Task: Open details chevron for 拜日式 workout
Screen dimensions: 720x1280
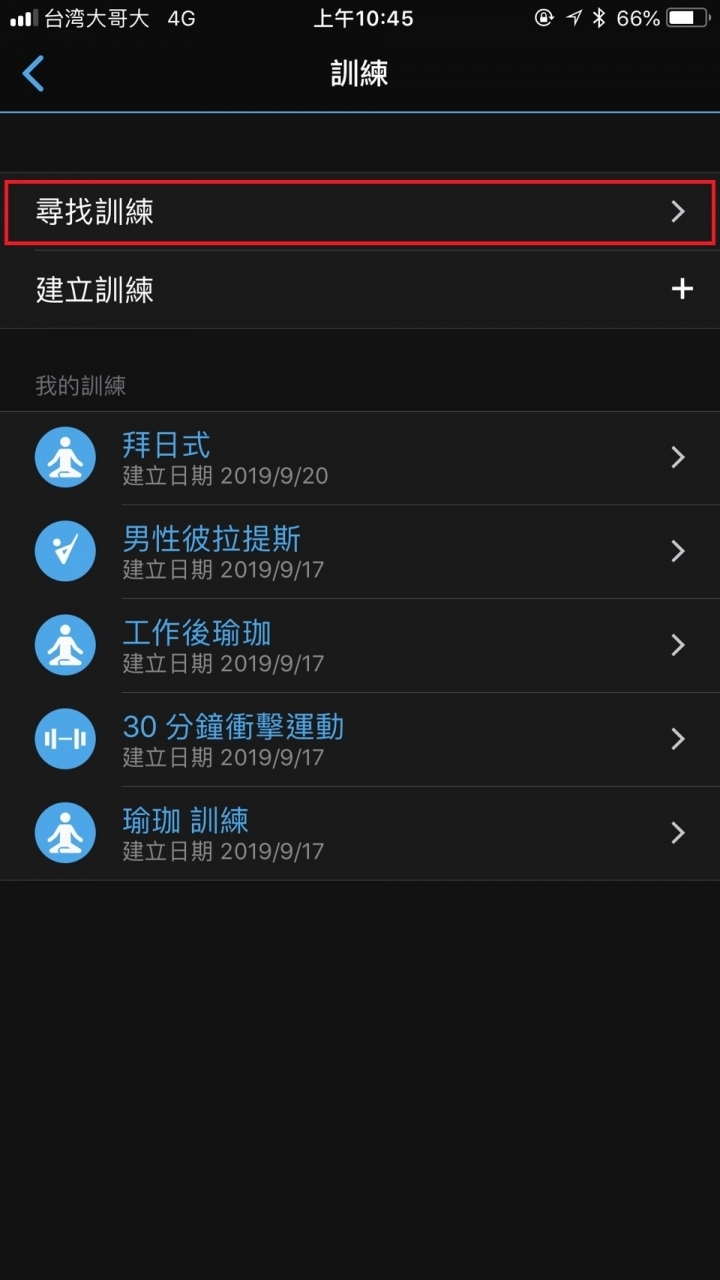Action: (678, 457)
